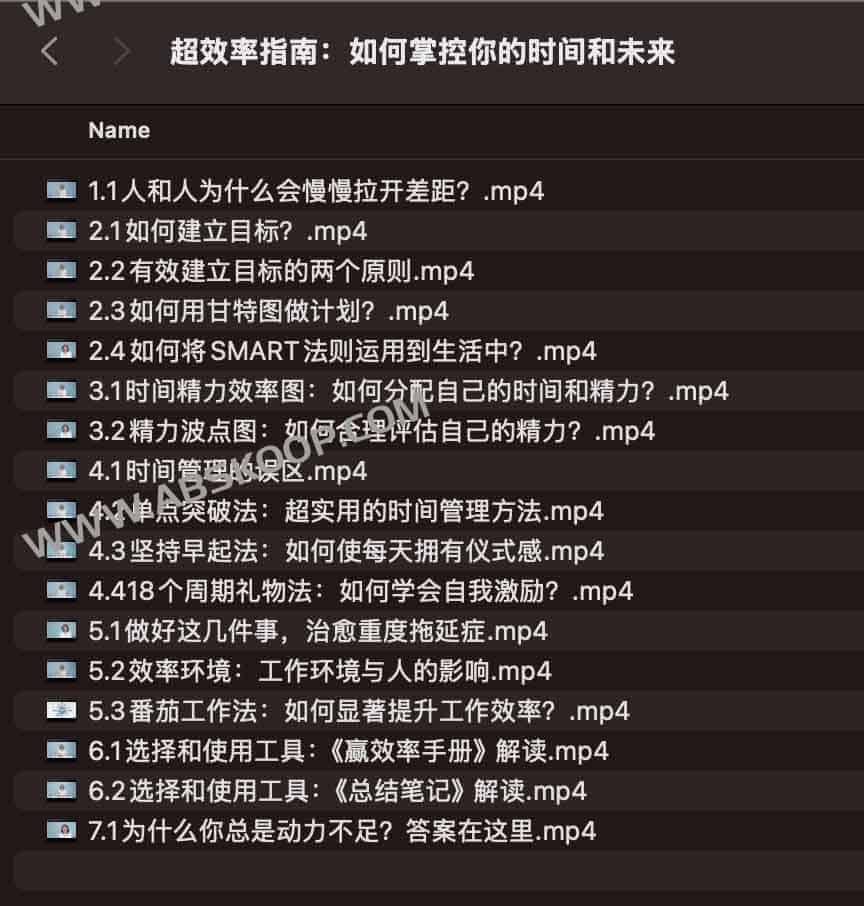Image resolution: width=864 pixels, height=906 pixels.
Task: Click the video icon next to 2.4如何将SMART法则运用到生活中
Action: point(61,351)
